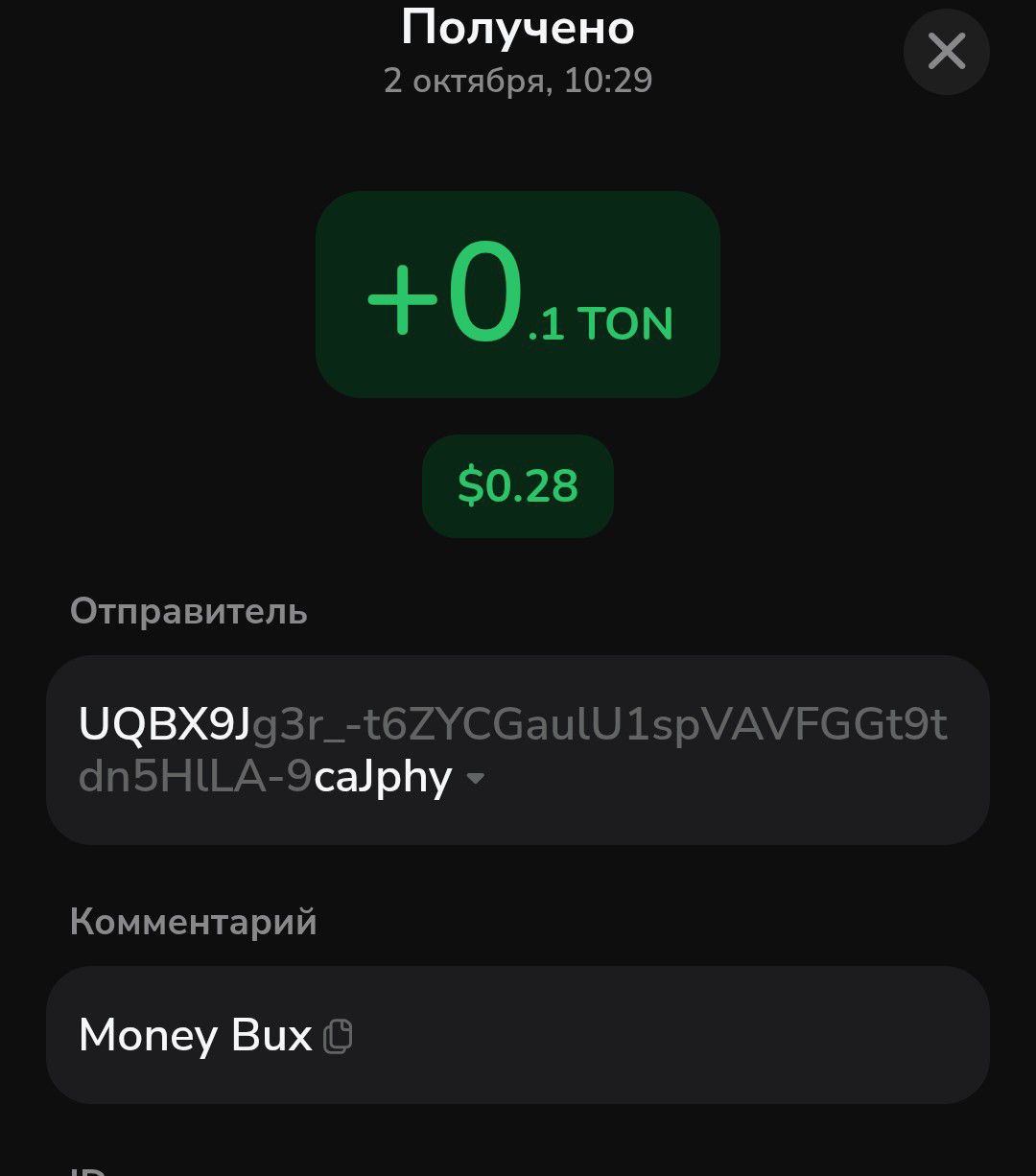
Task: Expand the sender address dropdown arrow
Action: (475, 779)
